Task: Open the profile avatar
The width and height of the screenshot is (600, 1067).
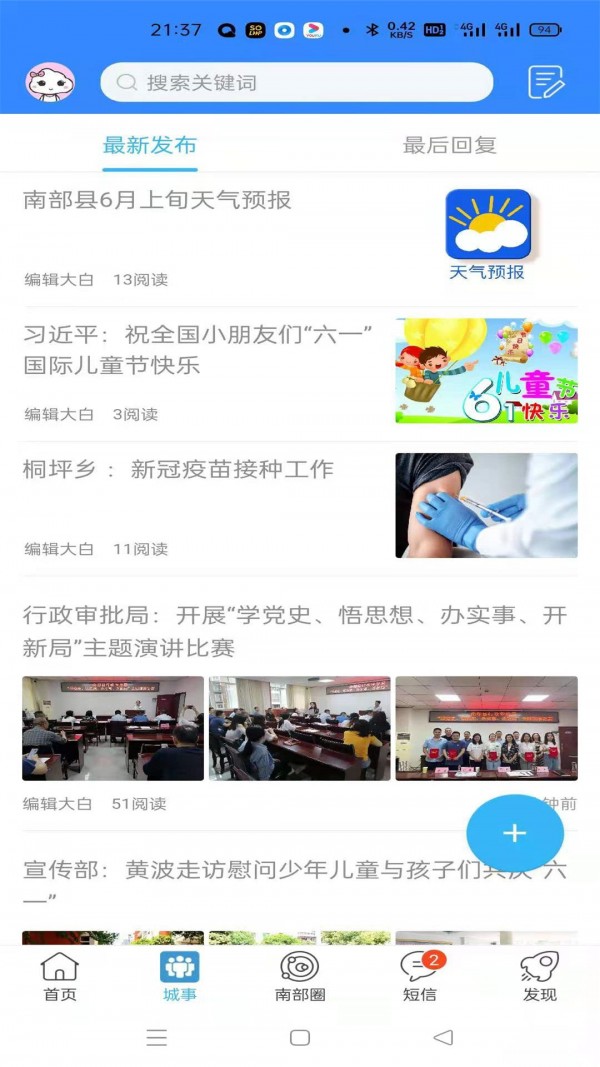Action: (x=50, y=82)
